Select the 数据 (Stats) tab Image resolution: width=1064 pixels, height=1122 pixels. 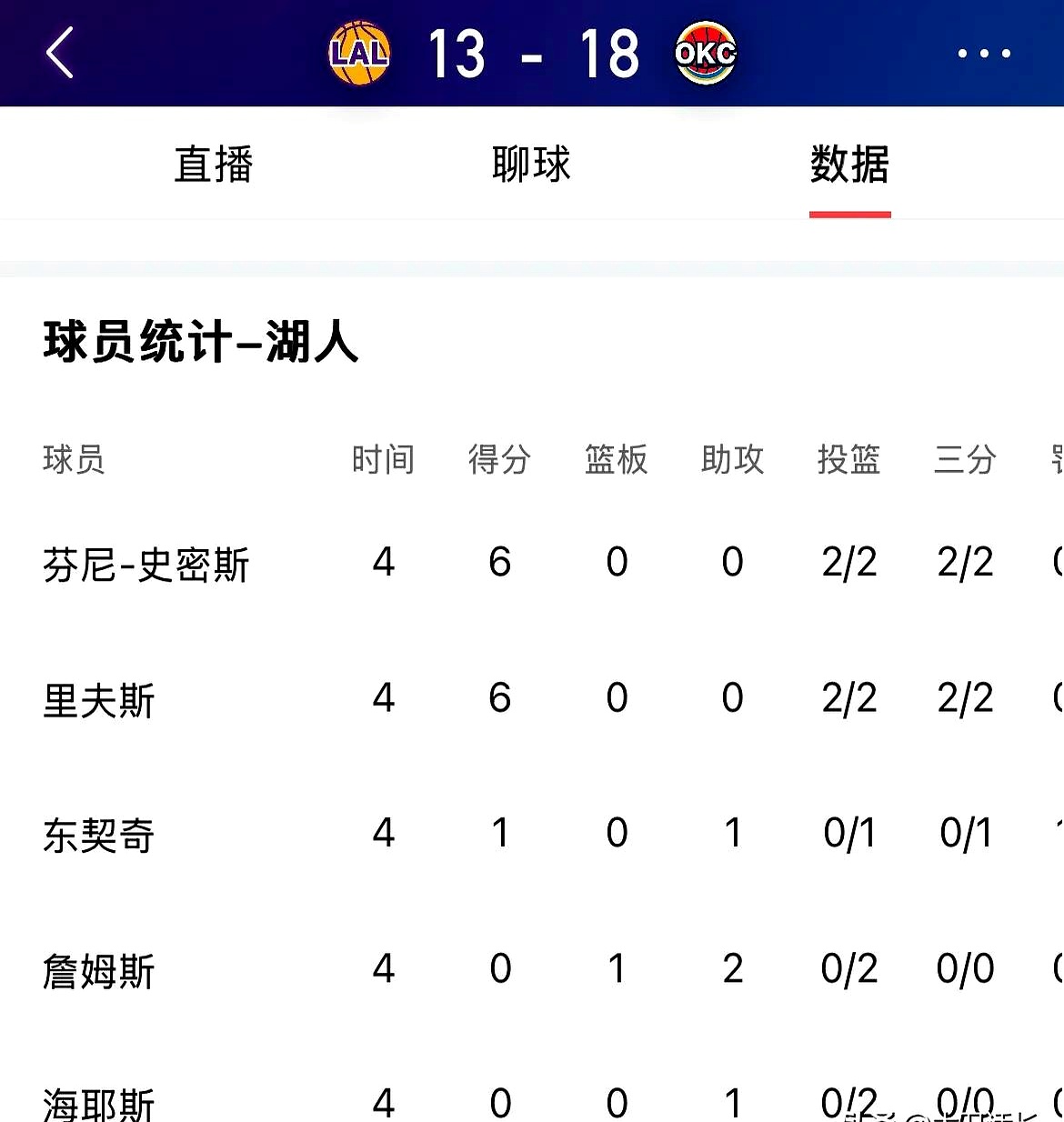(x=848, y=164)
